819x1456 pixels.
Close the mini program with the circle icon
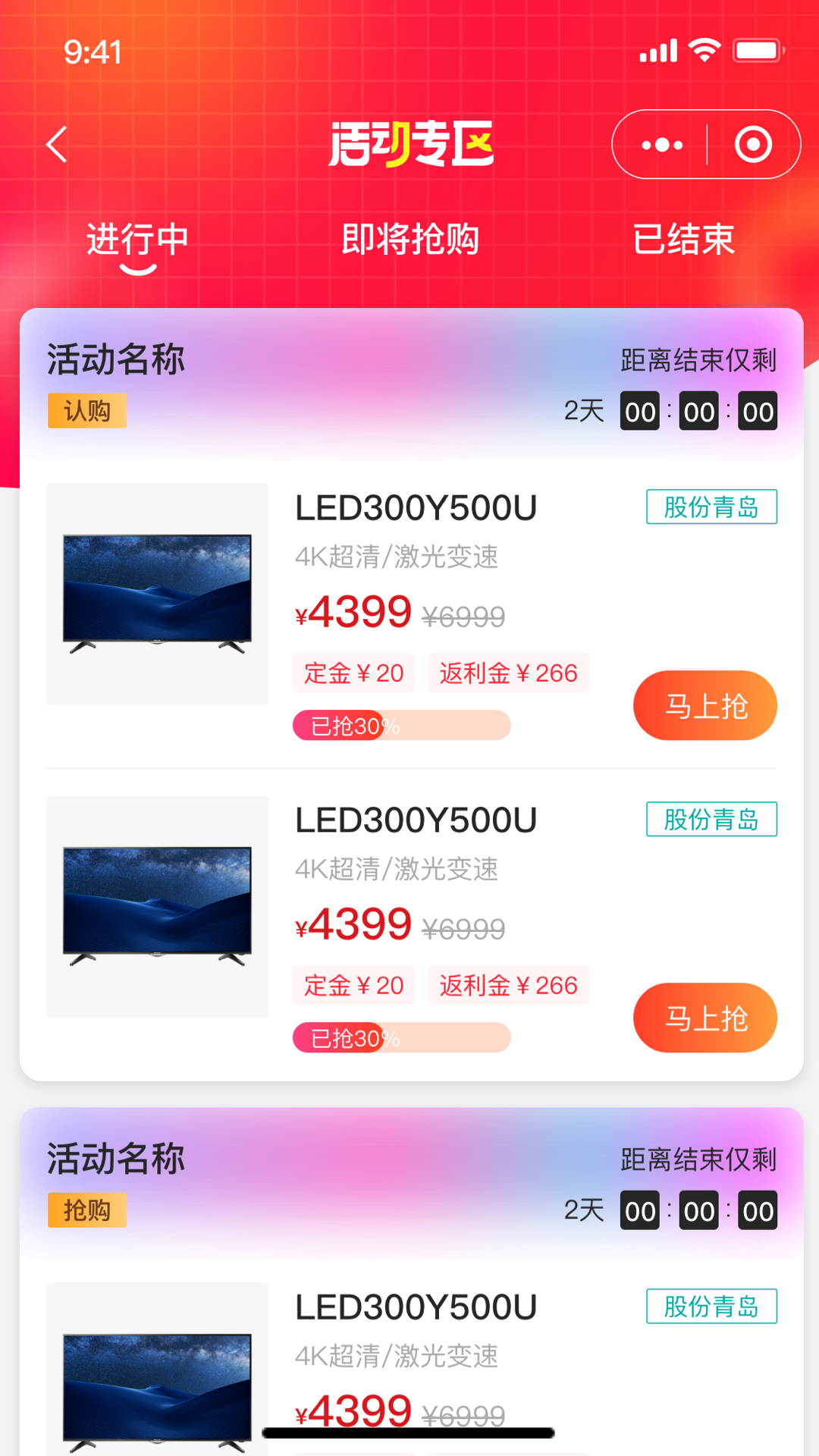click(753, 145)
